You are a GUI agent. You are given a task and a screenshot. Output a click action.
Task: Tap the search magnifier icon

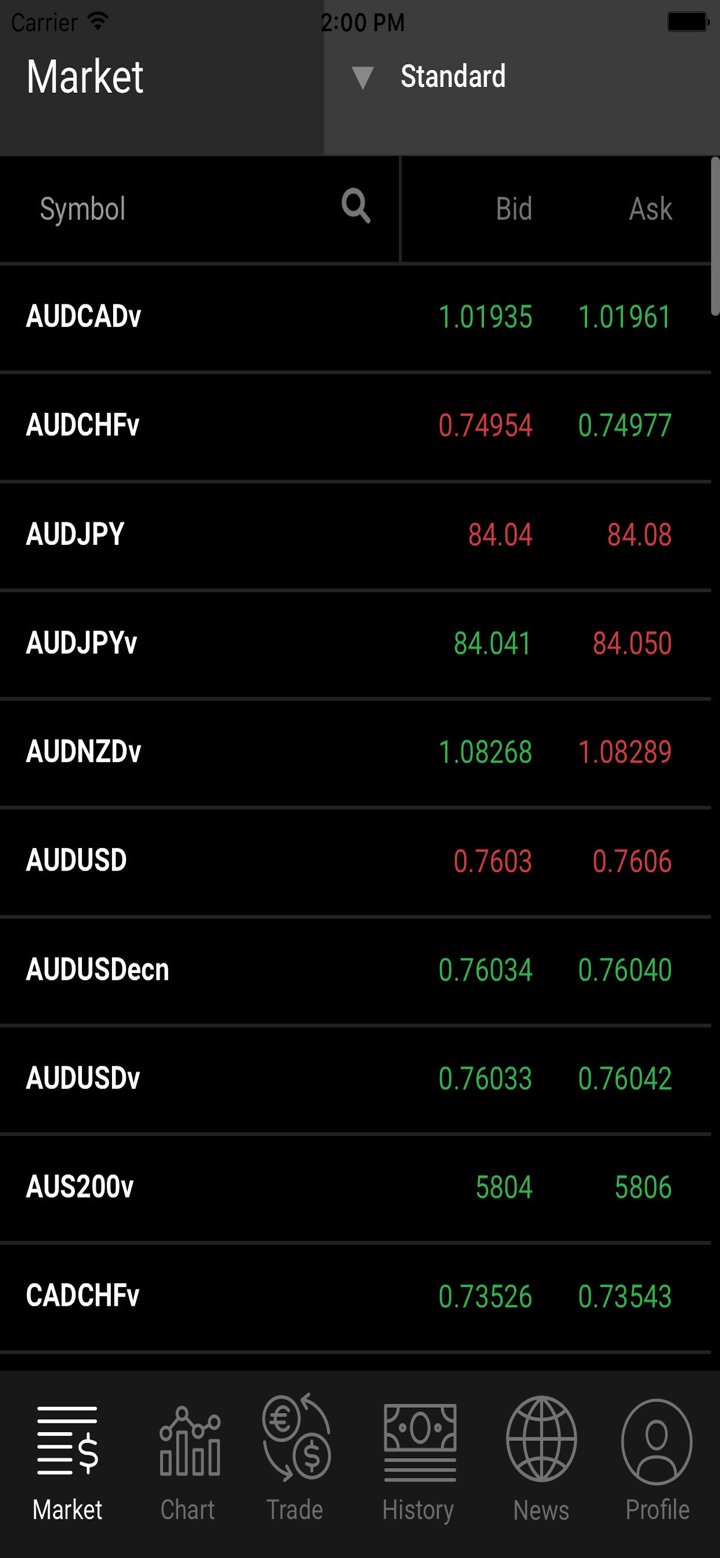[356, 206]
